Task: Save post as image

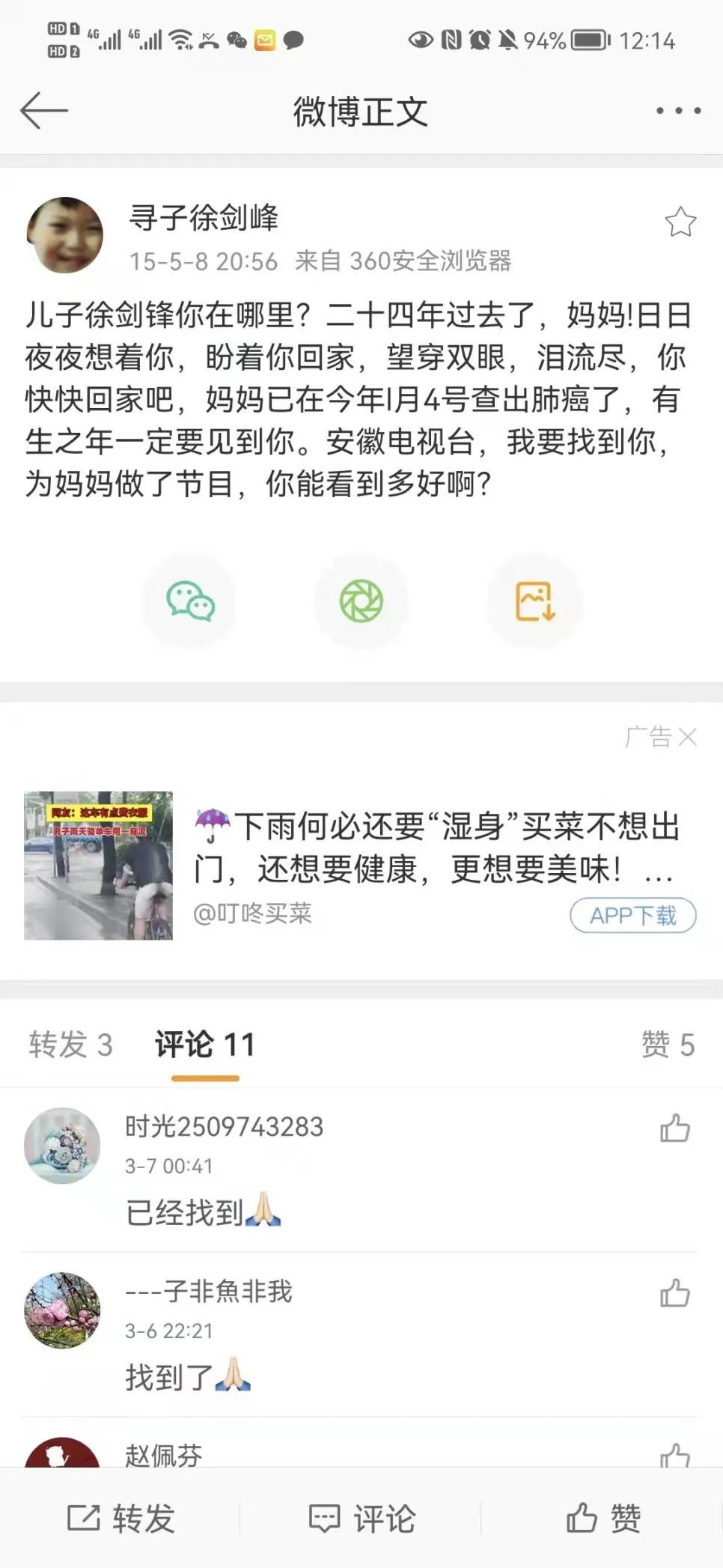Action: (534, 601)
